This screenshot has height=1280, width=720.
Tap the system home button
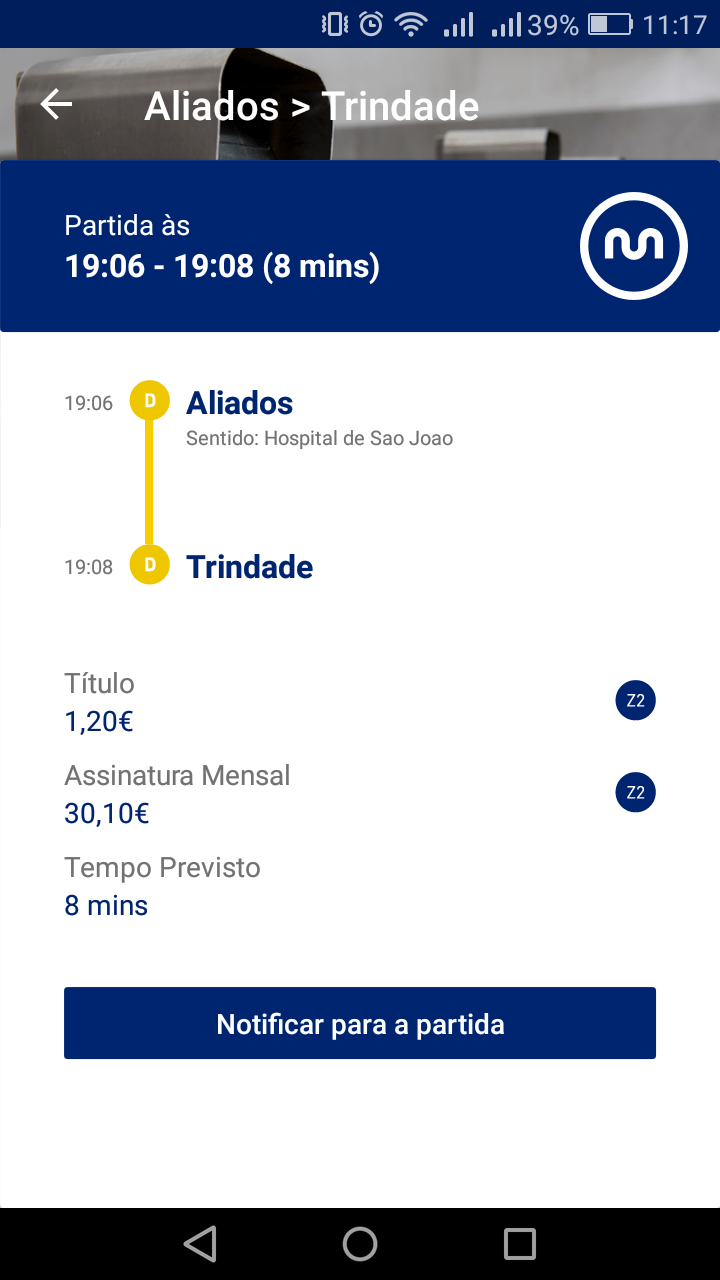pyautogui.click(x=360, y=1244)
